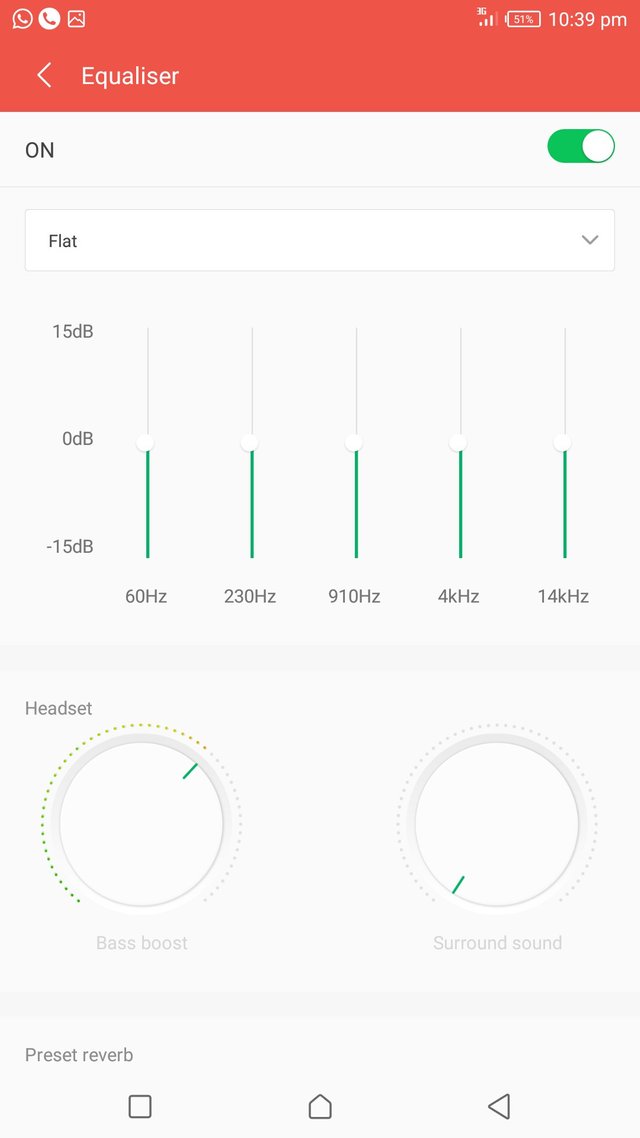The width and height of the screenshot is (640, 1138).
Task: Tap the 910Hz band slider
Action: (354, 442)
